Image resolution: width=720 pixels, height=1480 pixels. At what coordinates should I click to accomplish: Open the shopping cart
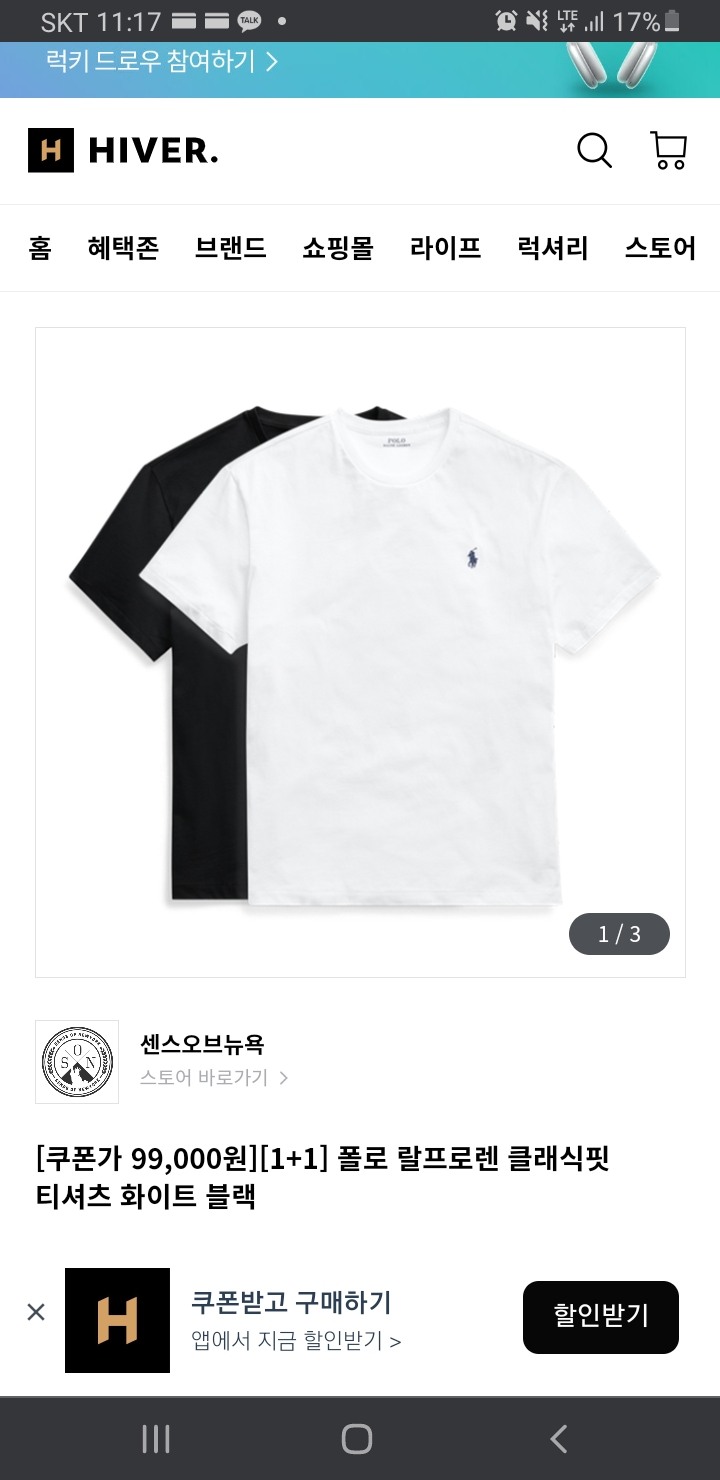(668, 151)
